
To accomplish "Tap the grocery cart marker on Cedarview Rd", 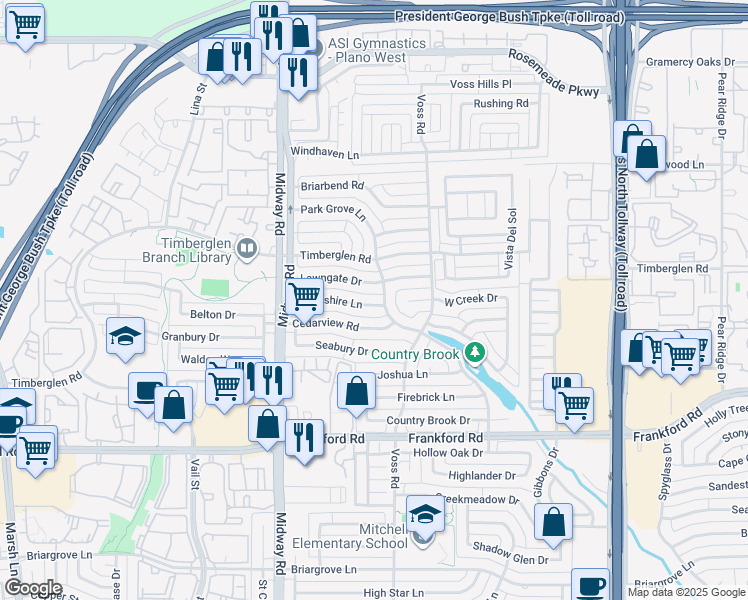I will coord(304,300).
